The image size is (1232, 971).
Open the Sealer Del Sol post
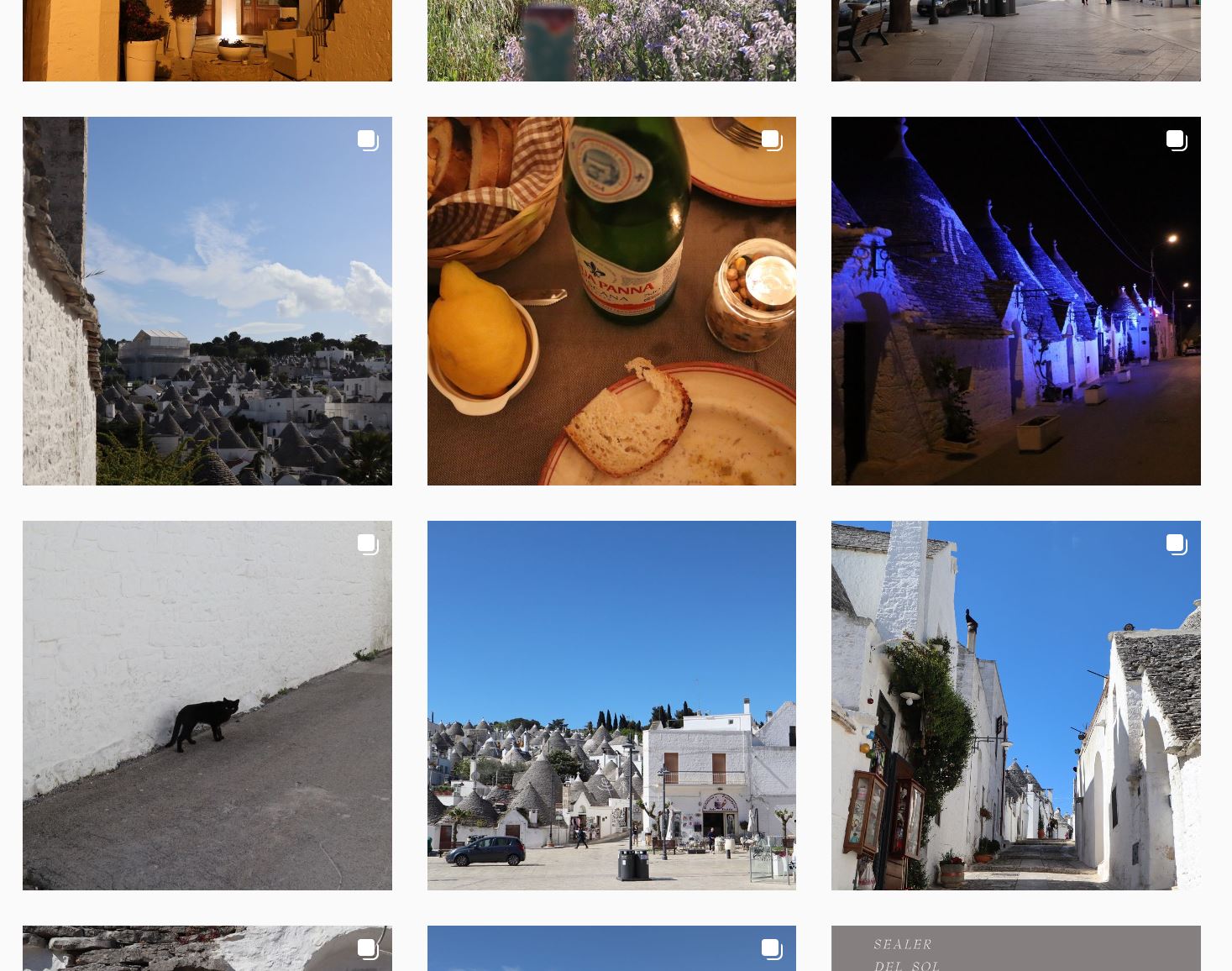(1015, 949)
